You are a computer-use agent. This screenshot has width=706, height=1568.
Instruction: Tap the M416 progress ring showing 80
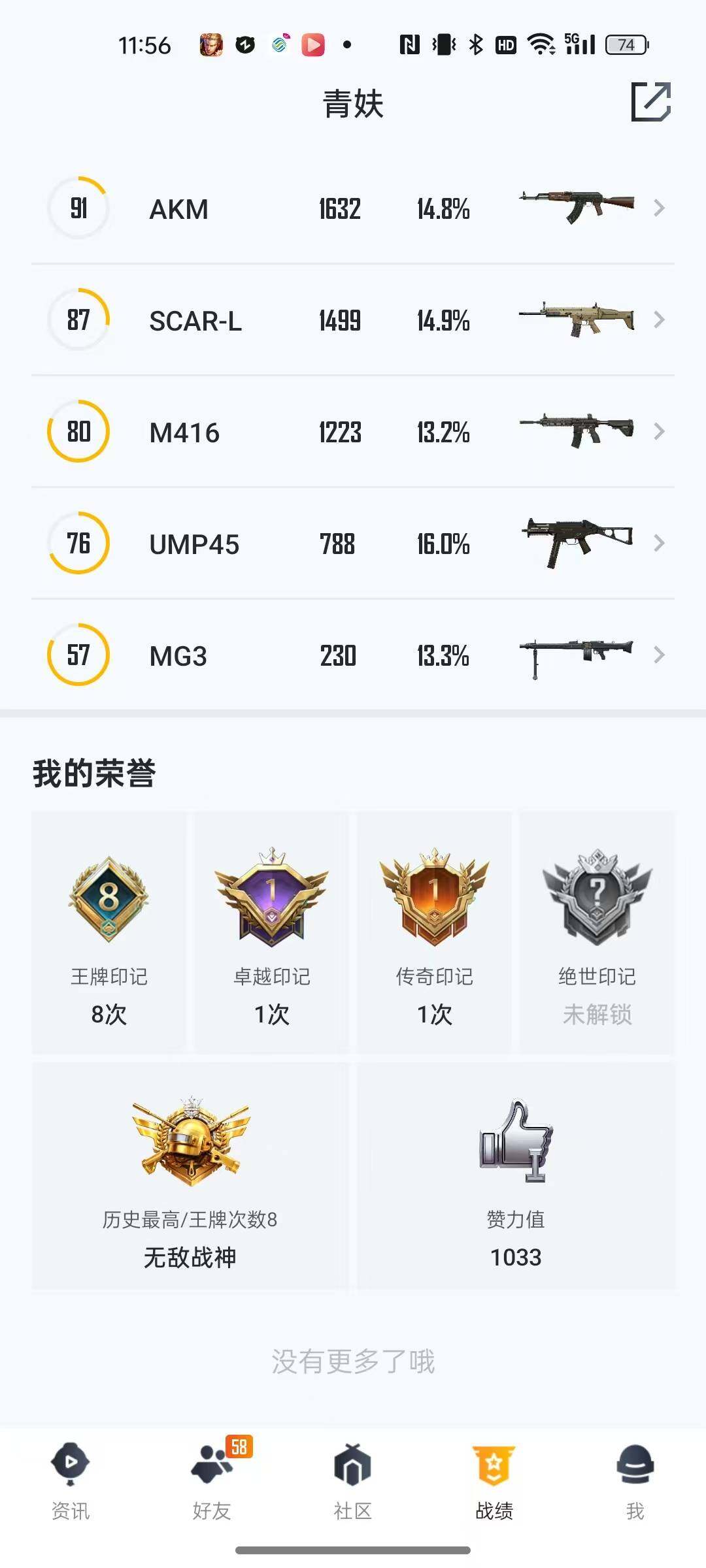tap(78, 432)
